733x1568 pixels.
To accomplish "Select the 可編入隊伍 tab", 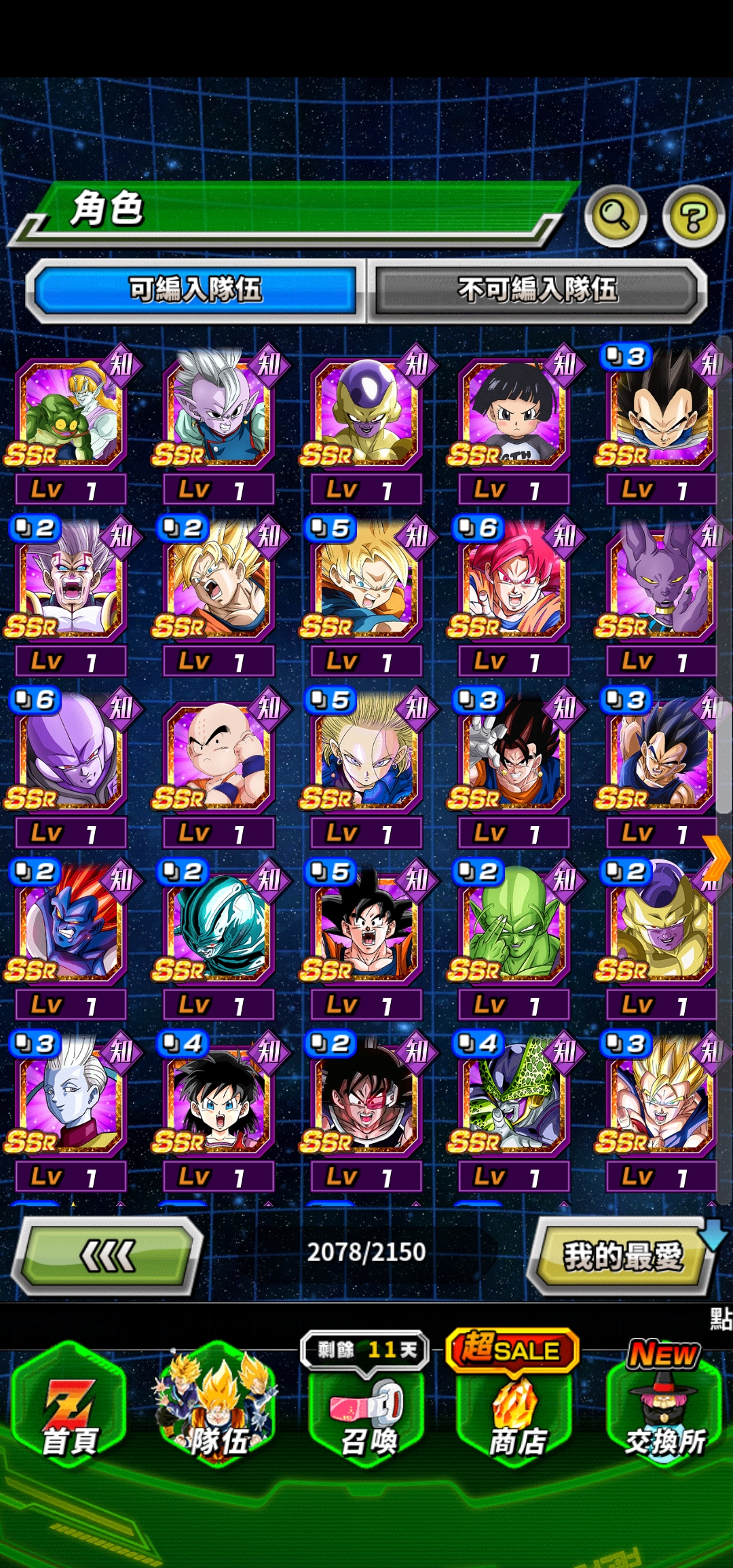I will (195, 290).
